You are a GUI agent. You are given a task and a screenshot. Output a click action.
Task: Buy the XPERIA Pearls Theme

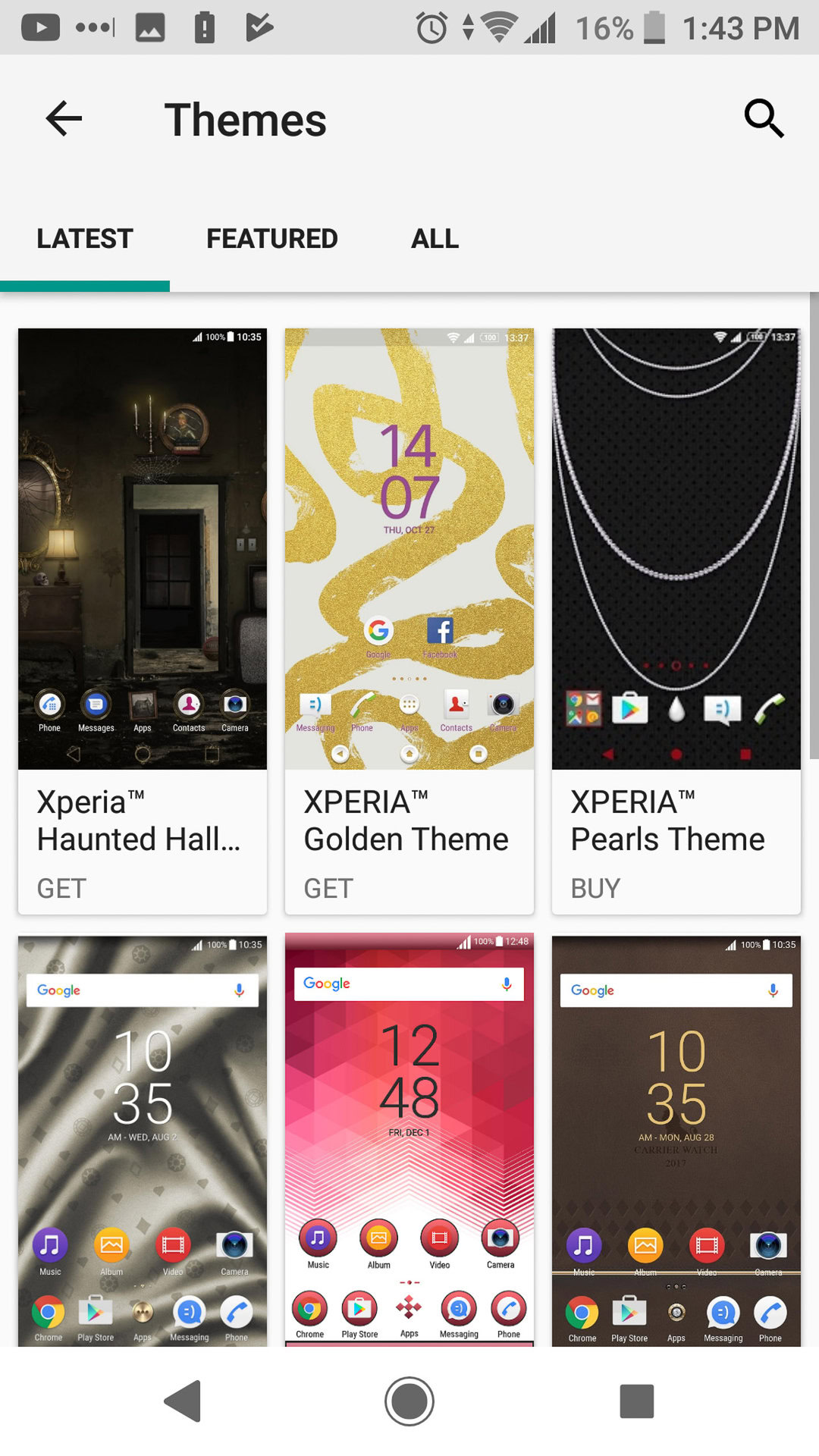pos(595,888)
